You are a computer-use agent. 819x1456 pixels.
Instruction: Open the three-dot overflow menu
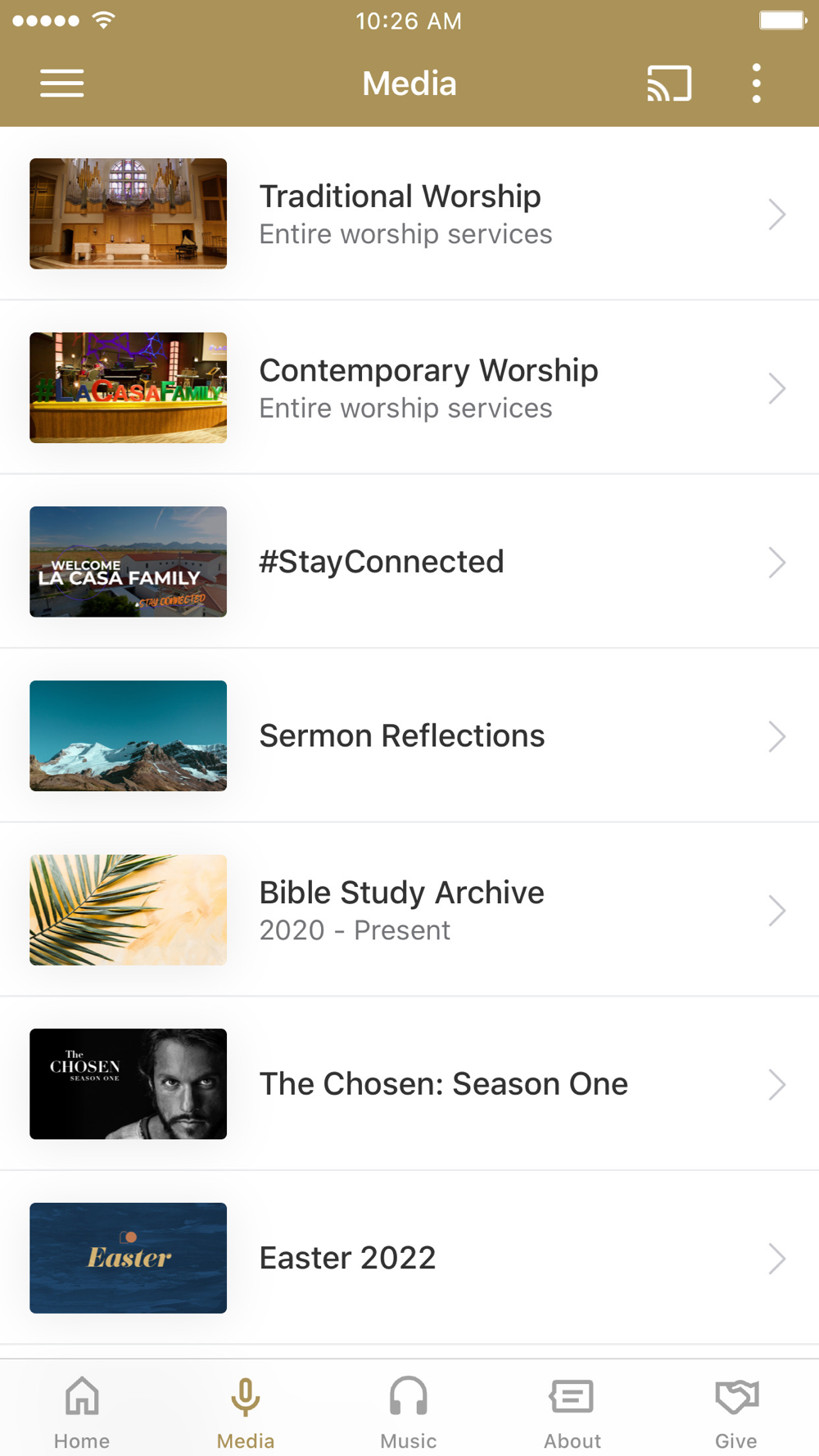coord(756,84)
